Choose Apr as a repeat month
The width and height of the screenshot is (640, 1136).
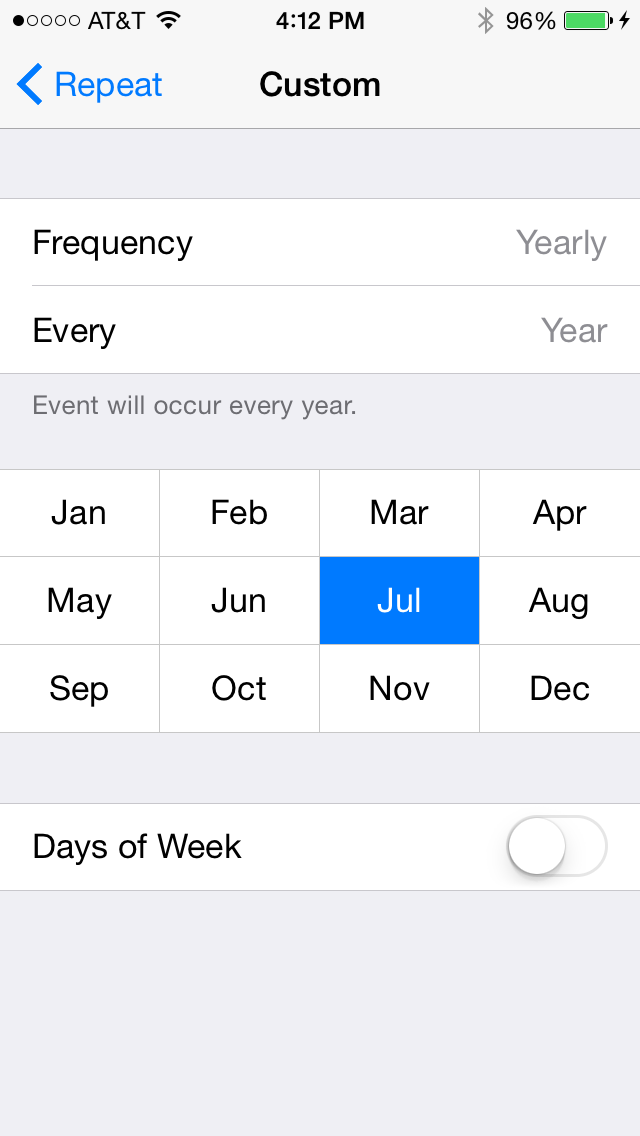pyautogui.click(x=560, y=513)
